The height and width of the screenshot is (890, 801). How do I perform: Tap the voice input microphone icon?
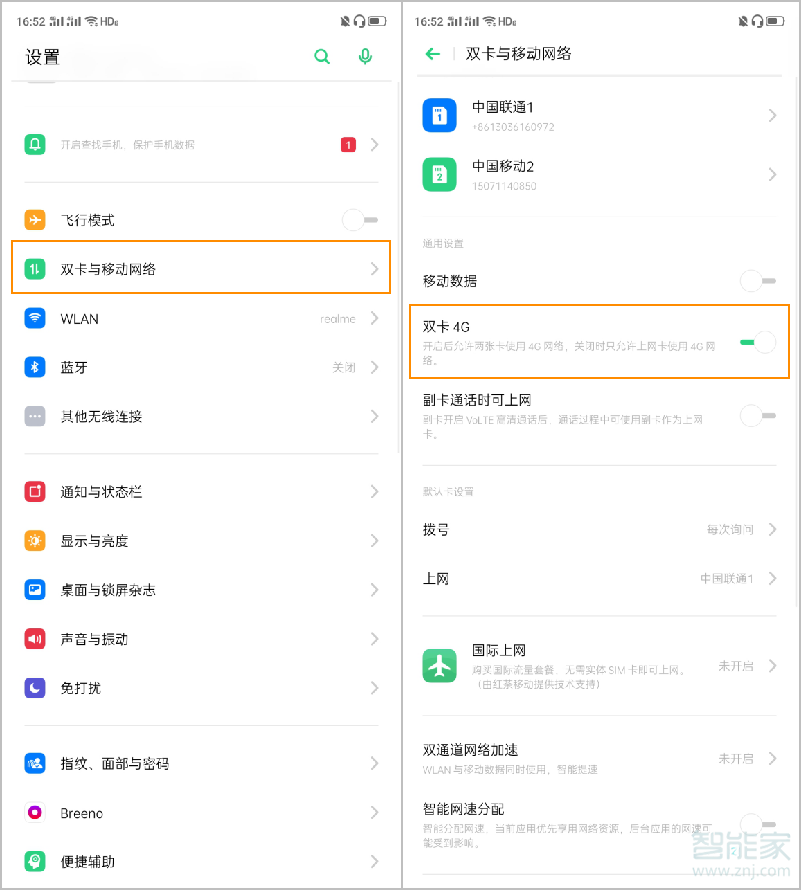point(366,57)
